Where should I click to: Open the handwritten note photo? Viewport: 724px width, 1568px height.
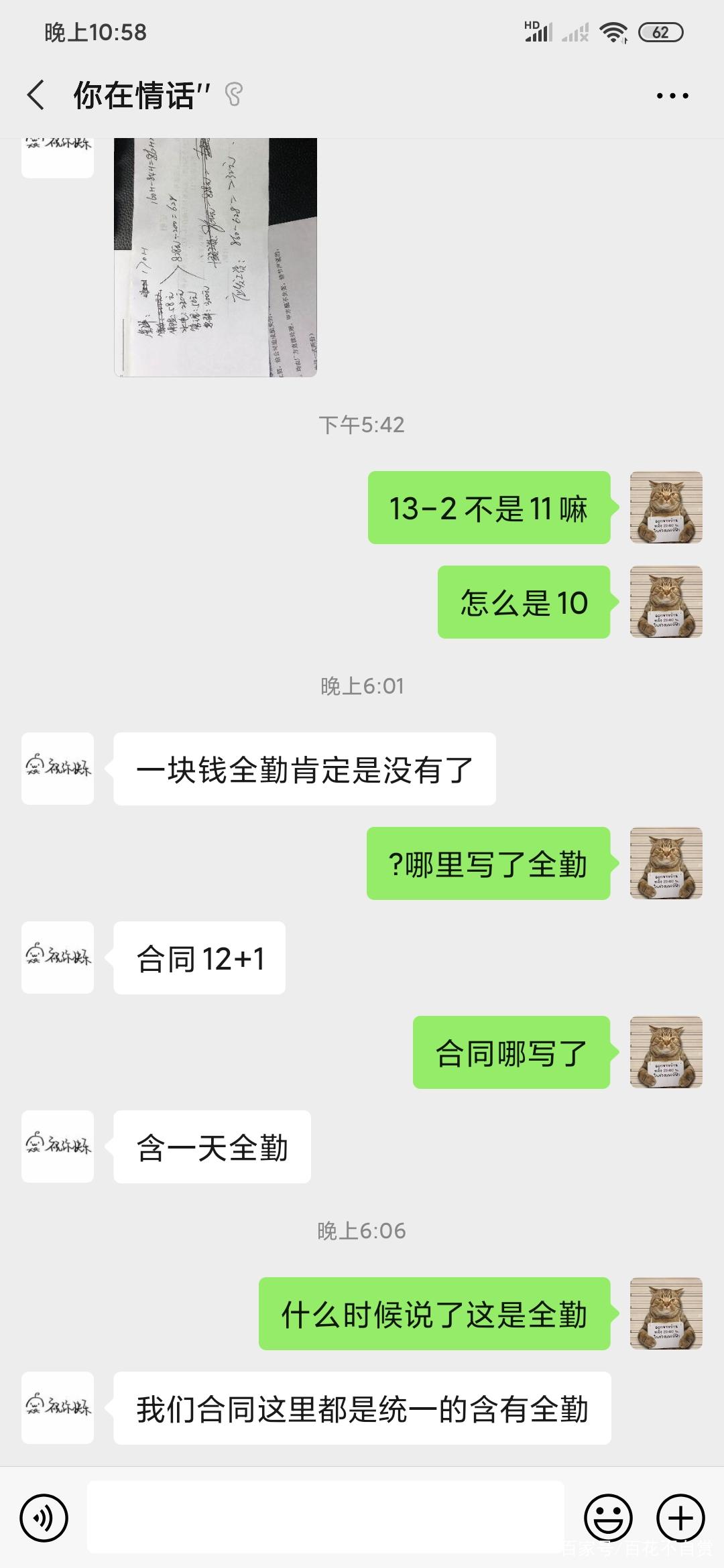(215, 257)
